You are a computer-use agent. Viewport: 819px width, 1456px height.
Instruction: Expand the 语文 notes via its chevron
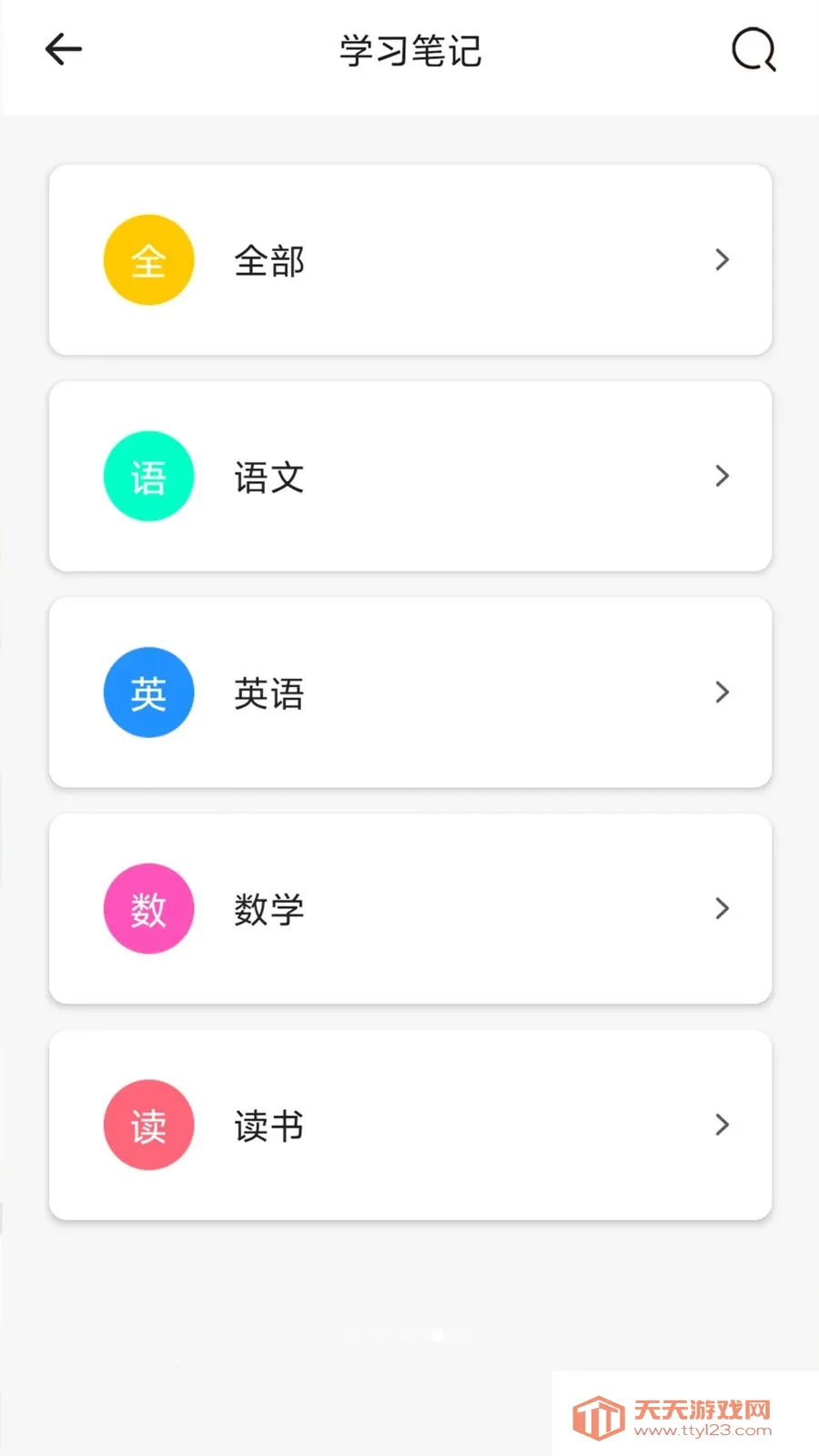tap(722, 476)
